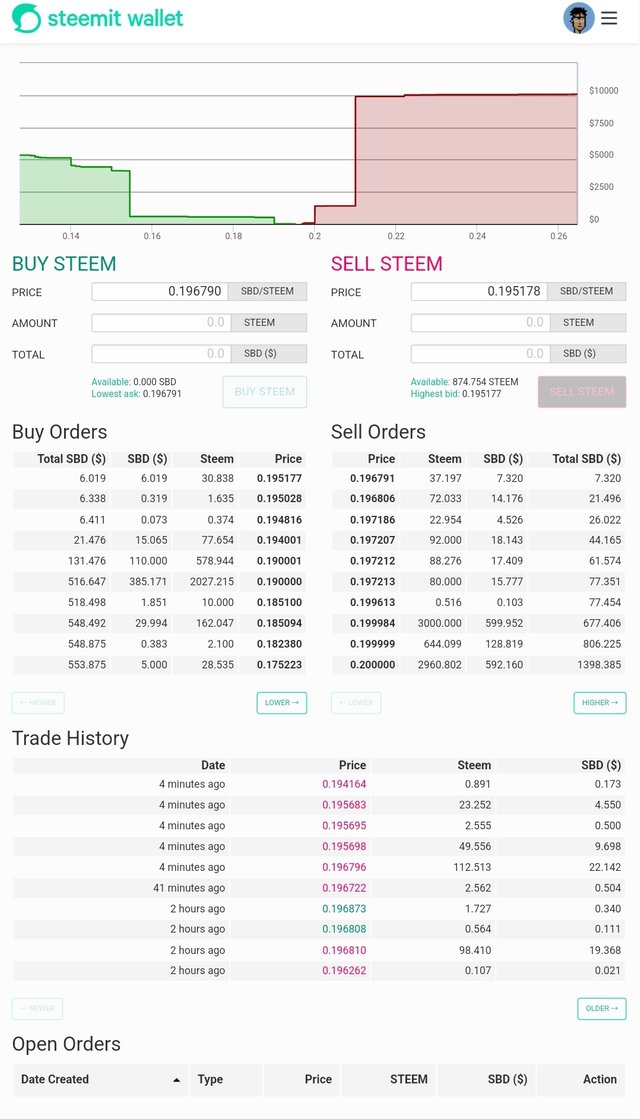Load older trade history

601,1008
